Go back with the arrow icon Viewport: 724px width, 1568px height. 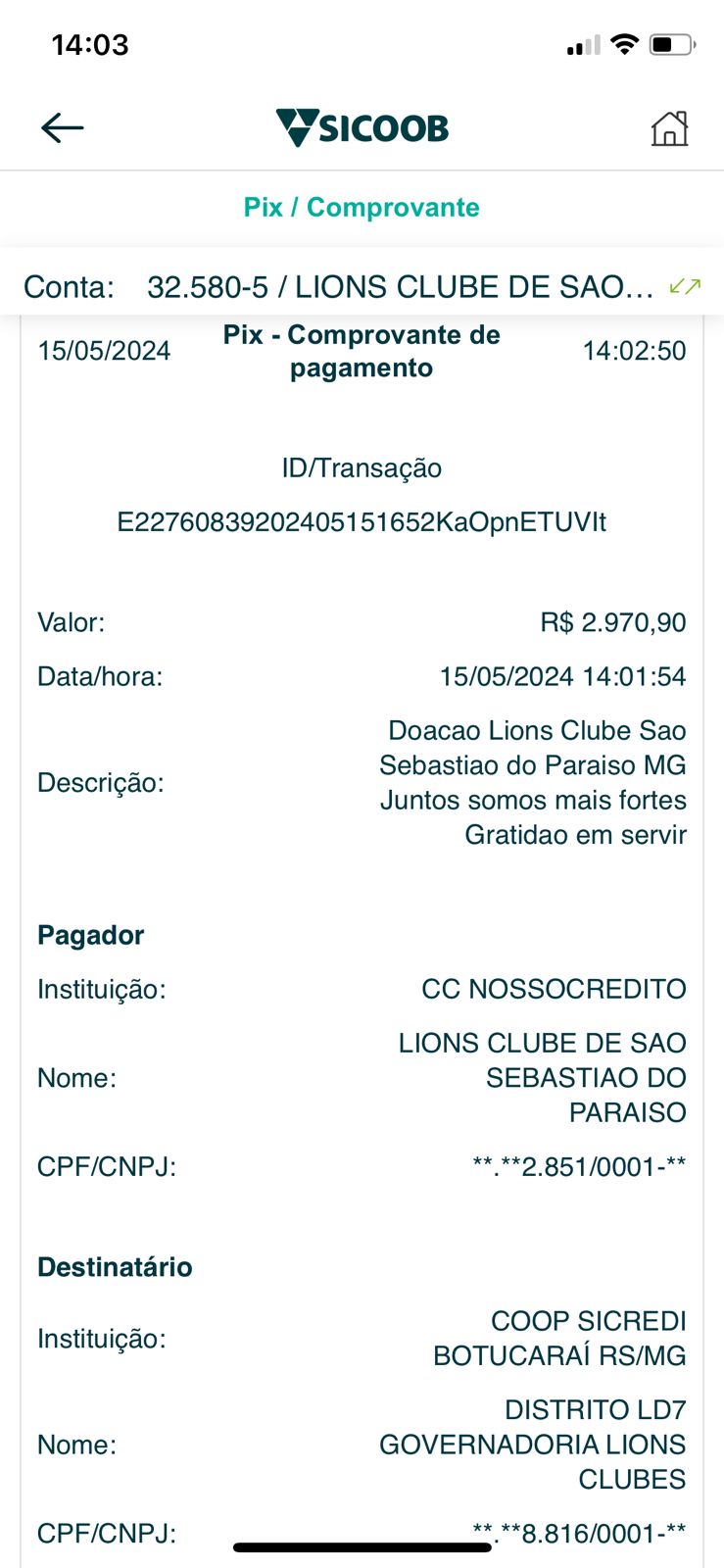[63, 127]
